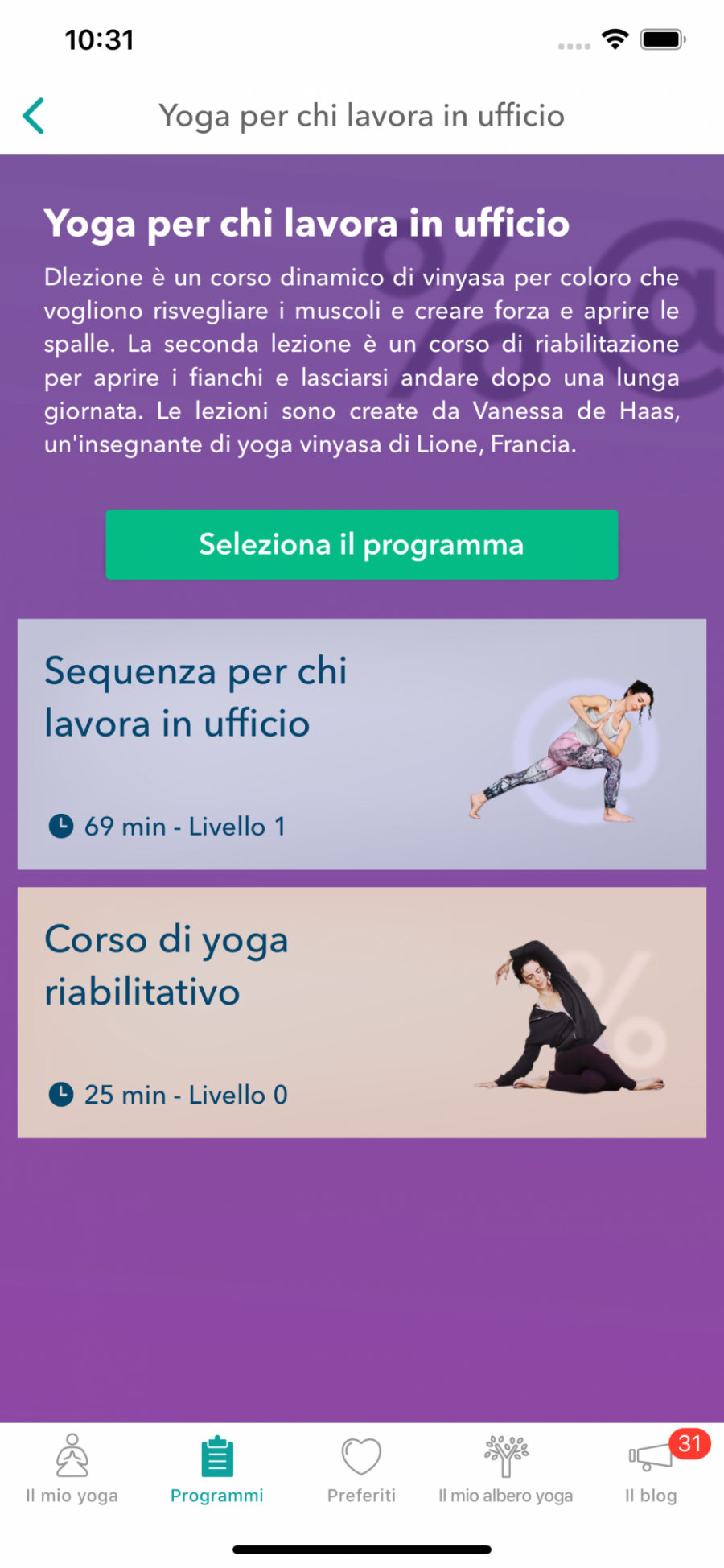
Task: Open Sequenza per chi lavora in ufficio
Action: [361, 744]
